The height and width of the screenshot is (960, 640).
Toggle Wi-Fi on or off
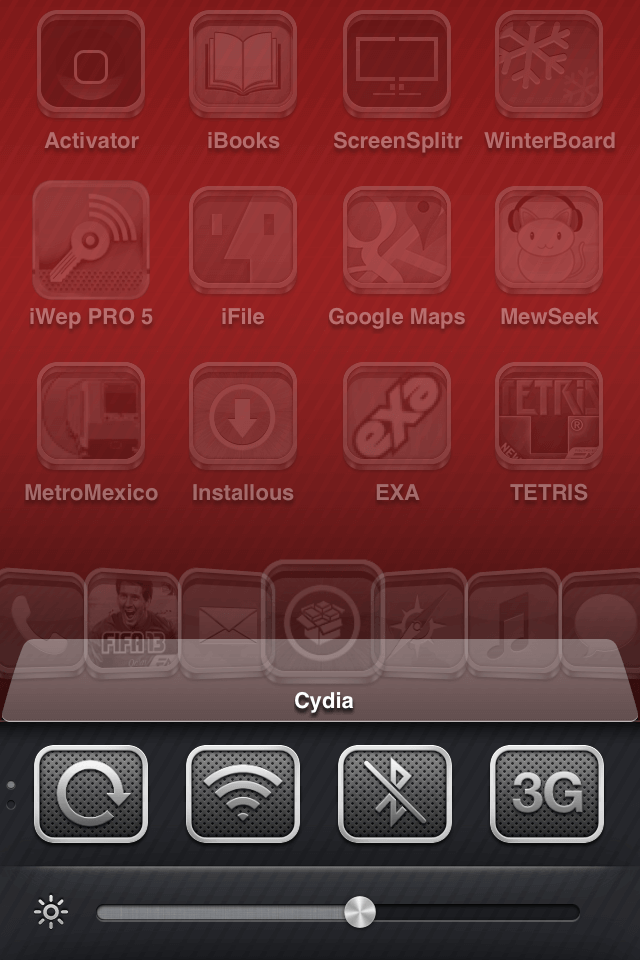243,794
